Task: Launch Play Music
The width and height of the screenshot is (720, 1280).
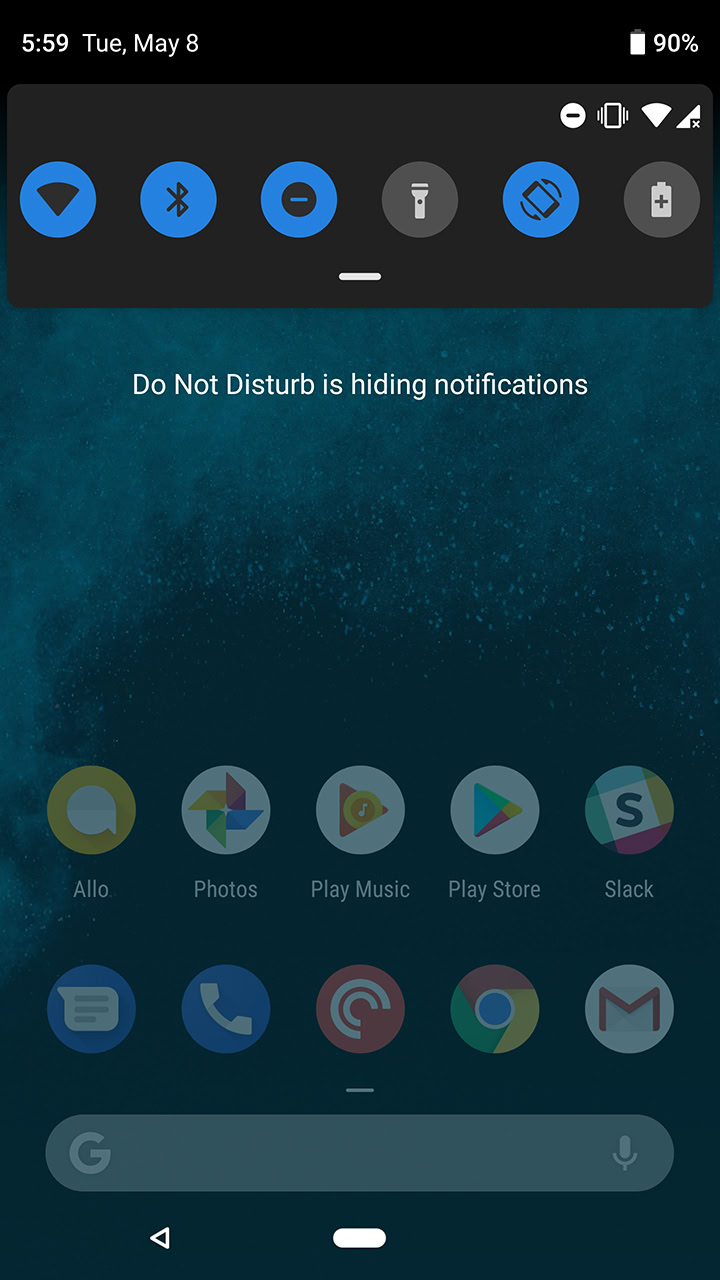Action: (360, 811)
